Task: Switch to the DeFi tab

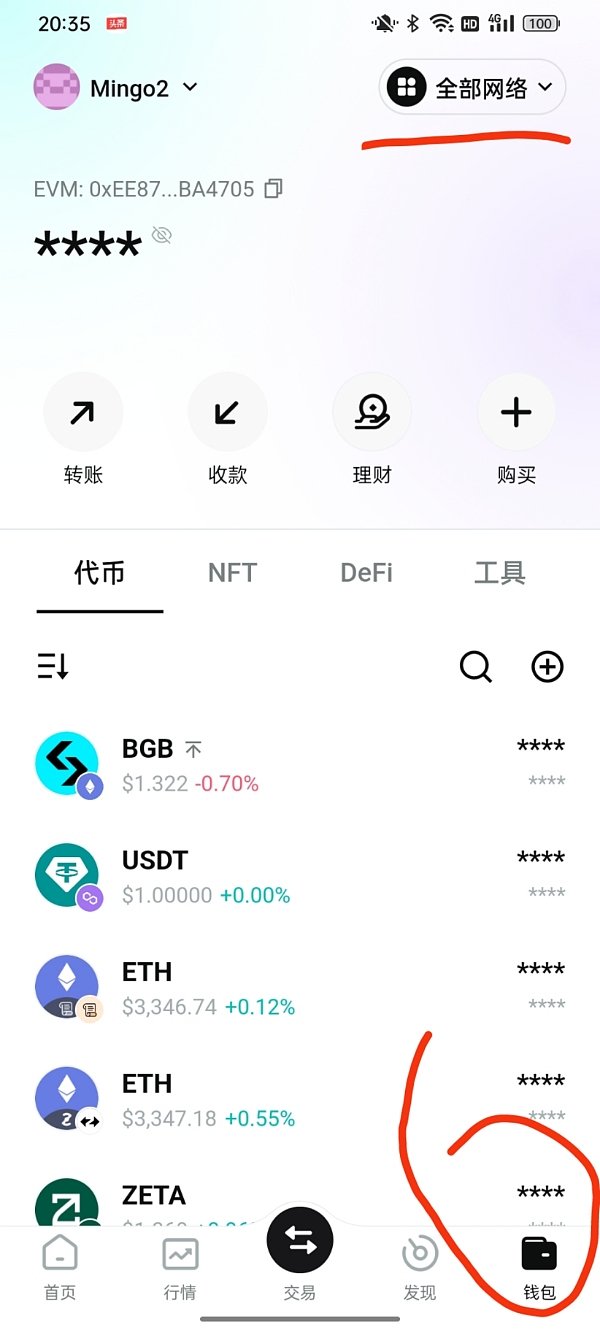Action: (x=366, y=573)
